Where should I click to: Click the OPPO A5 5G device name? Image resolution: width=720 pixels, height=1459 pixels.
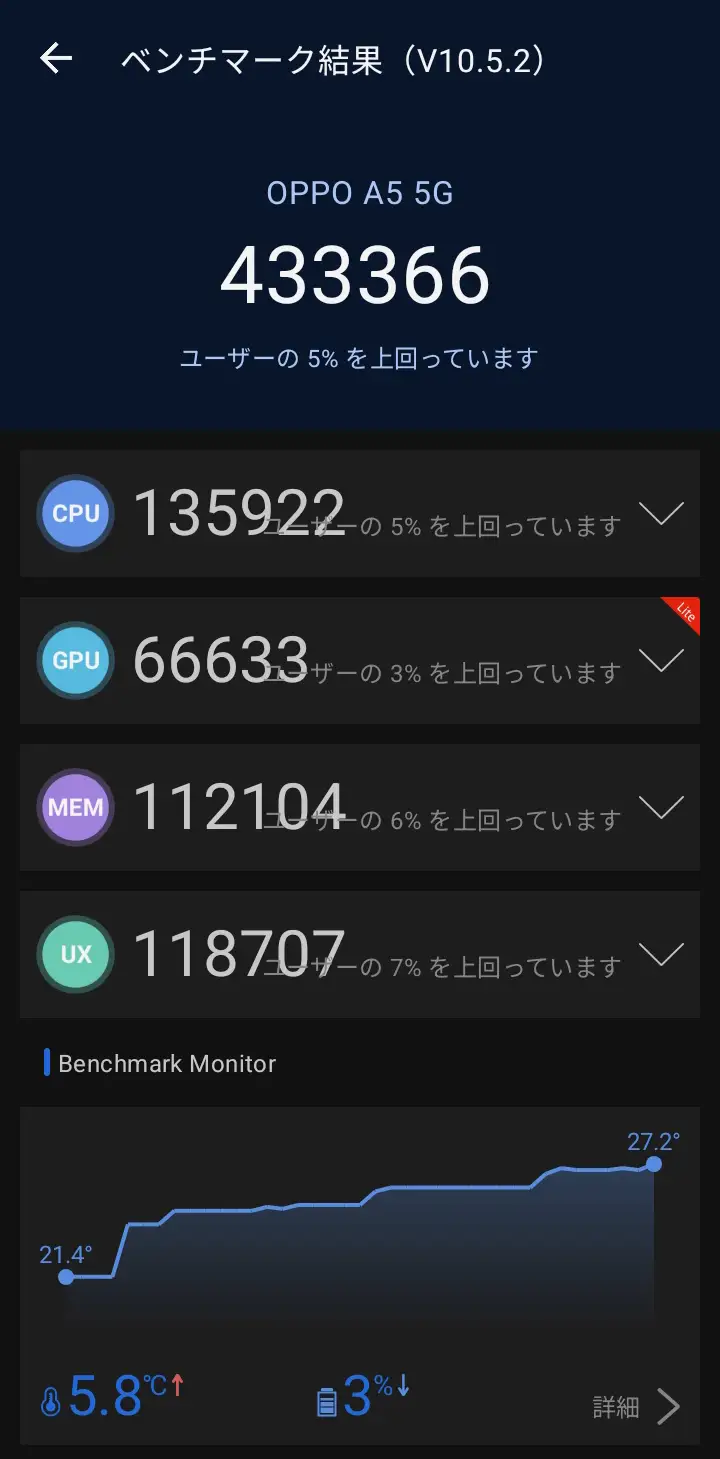click(x=360, y=192)
